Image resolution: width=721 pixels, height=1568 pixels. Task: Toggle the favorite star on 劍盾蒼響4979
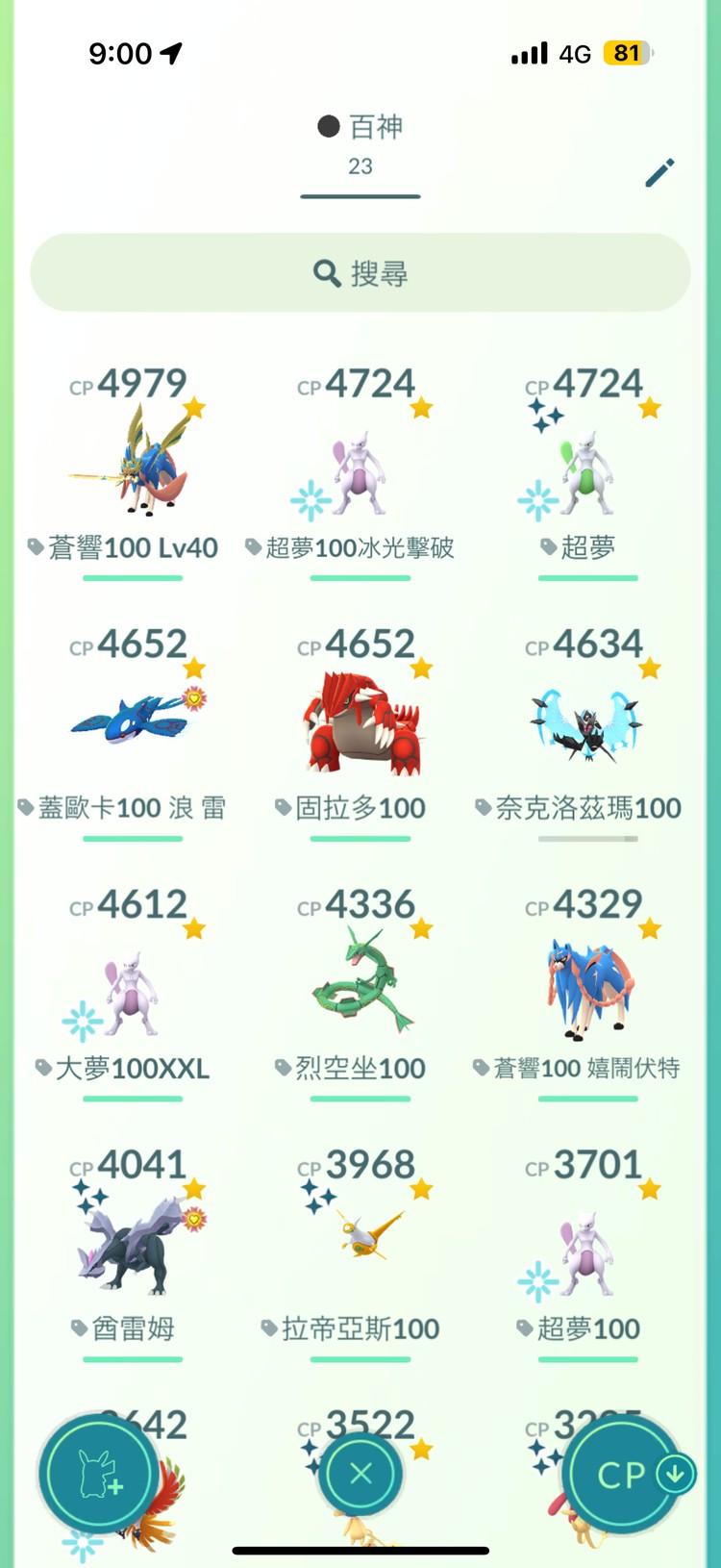pos(194,405)
